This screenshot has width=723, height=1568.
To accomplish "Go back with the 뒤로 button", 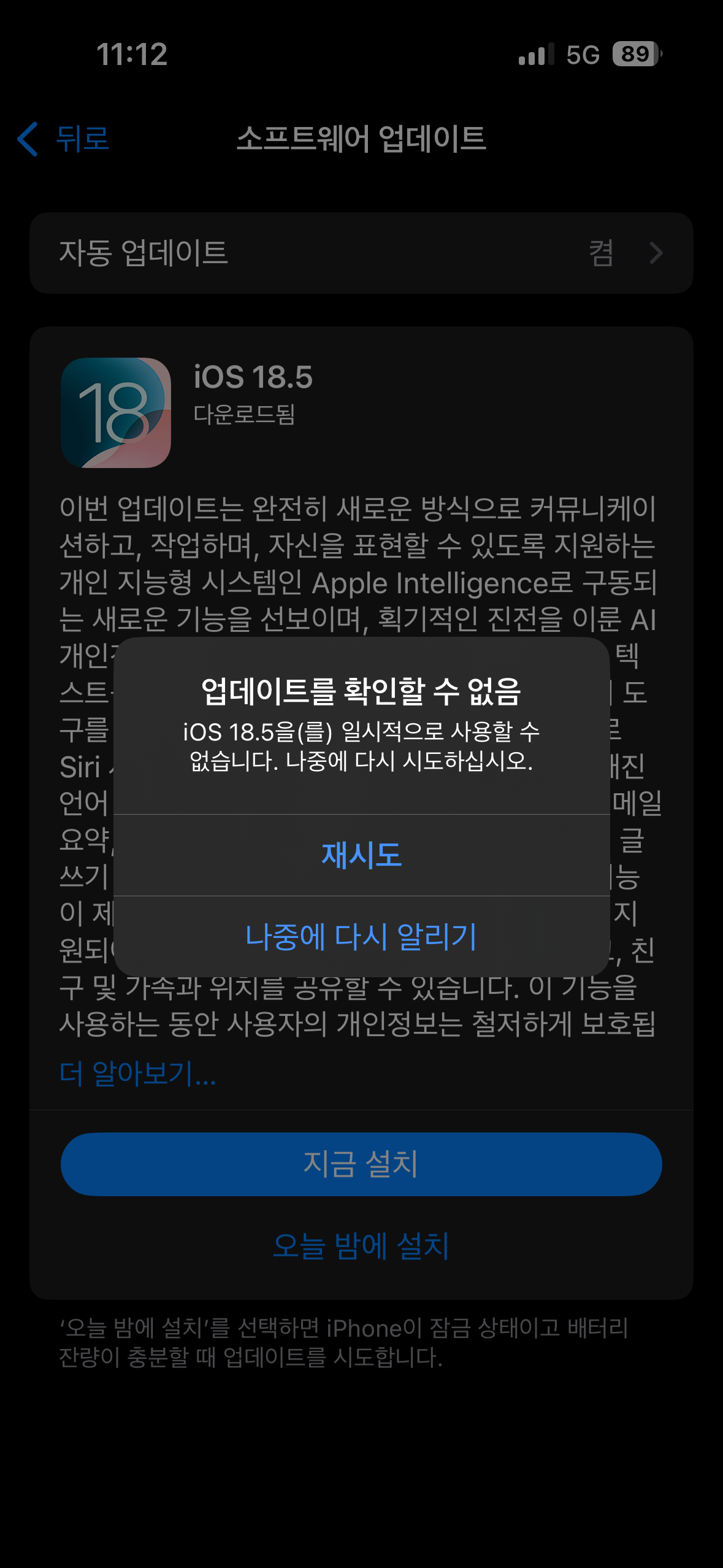I will tap(64, 139).
